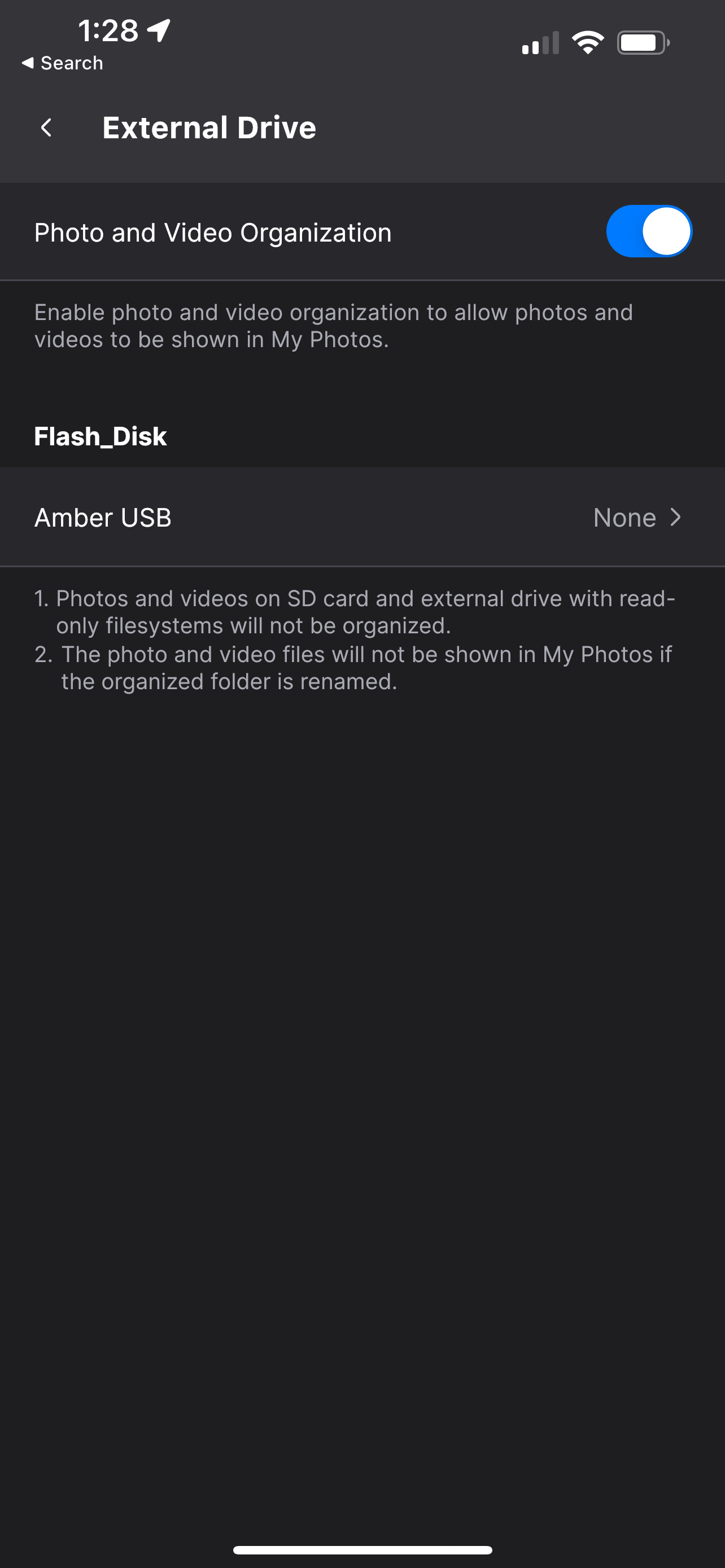Go back from External Drive screen
Viewport: 725px width, 1568px height.
pos(46,128)
